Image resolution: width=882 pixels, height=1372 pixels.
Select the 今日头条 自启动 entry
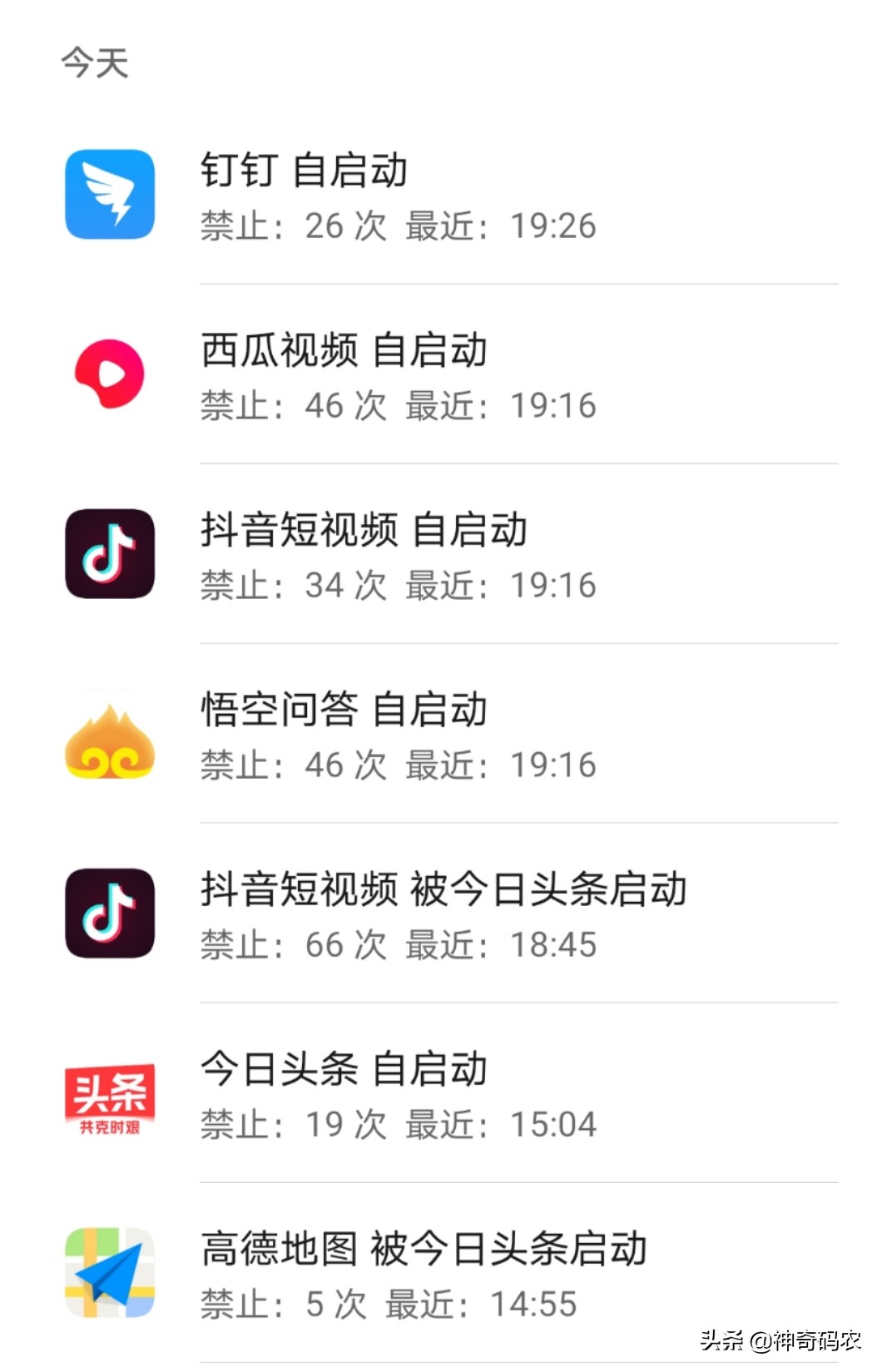tap(441, 1094)
